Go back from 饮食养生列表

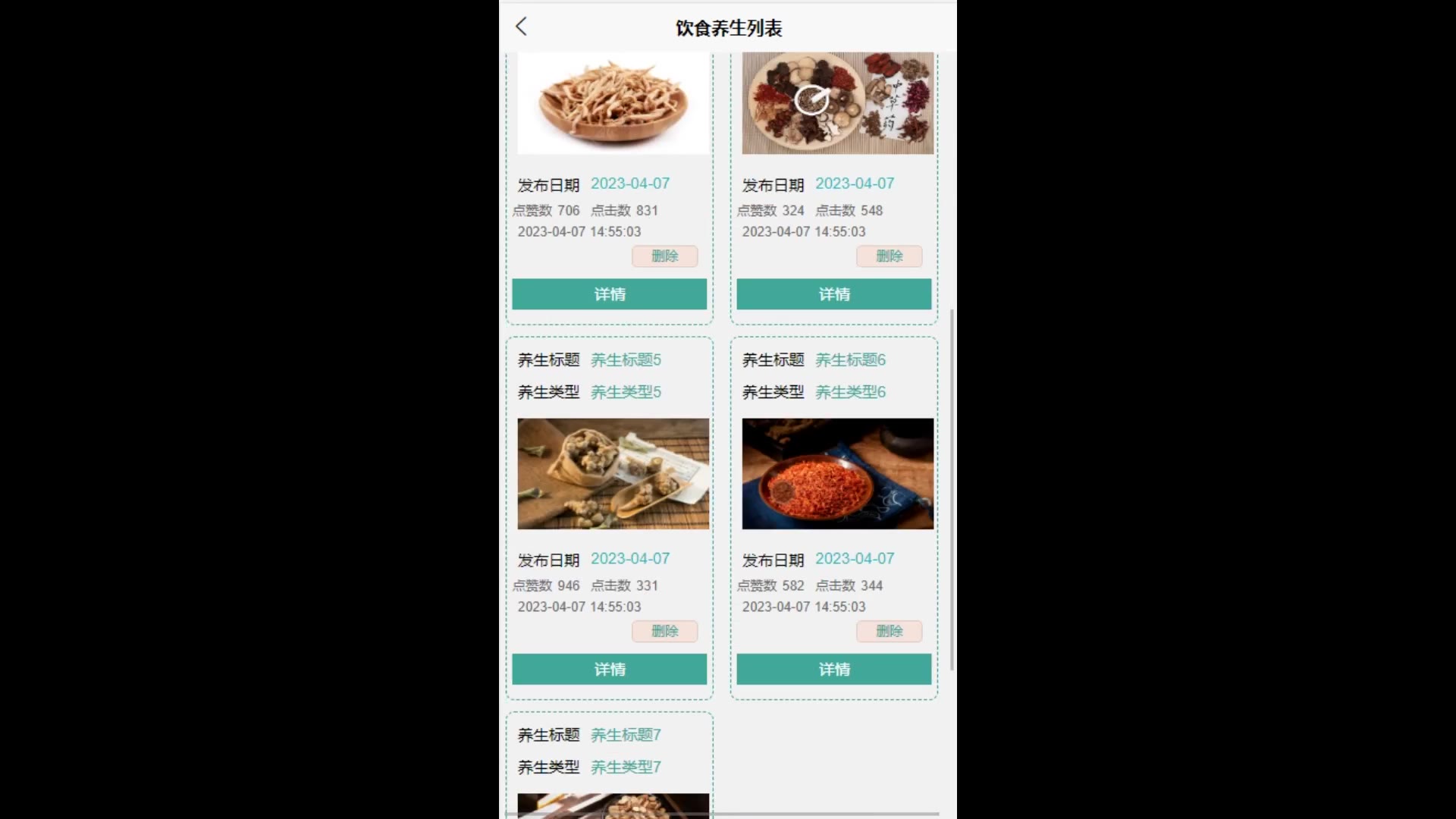[x=521, y=27]
